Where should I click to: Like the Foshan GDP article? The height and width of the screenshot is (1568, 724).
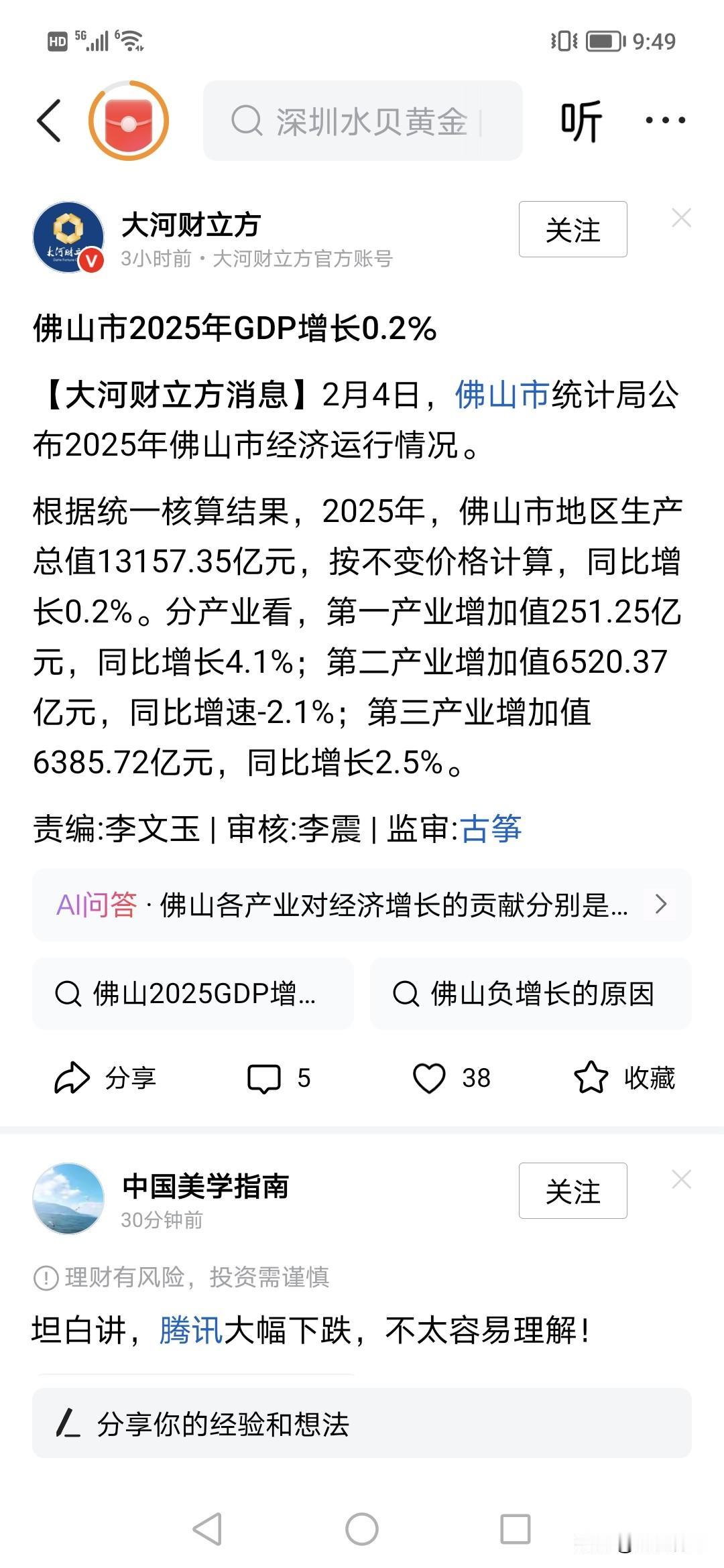[452, 1077]
